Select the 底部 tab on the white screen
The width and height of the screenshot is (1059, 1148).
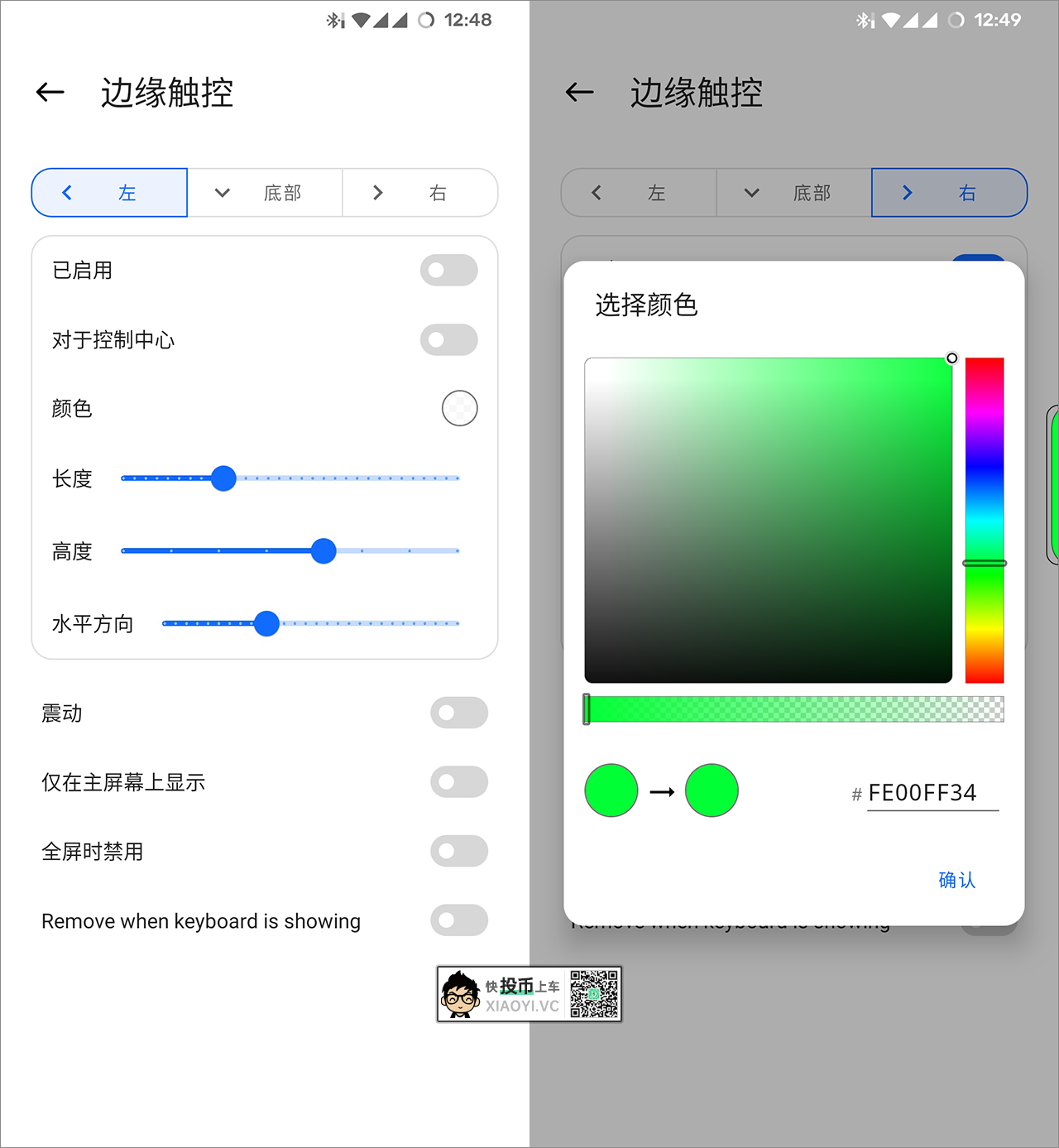click(265, 193)
